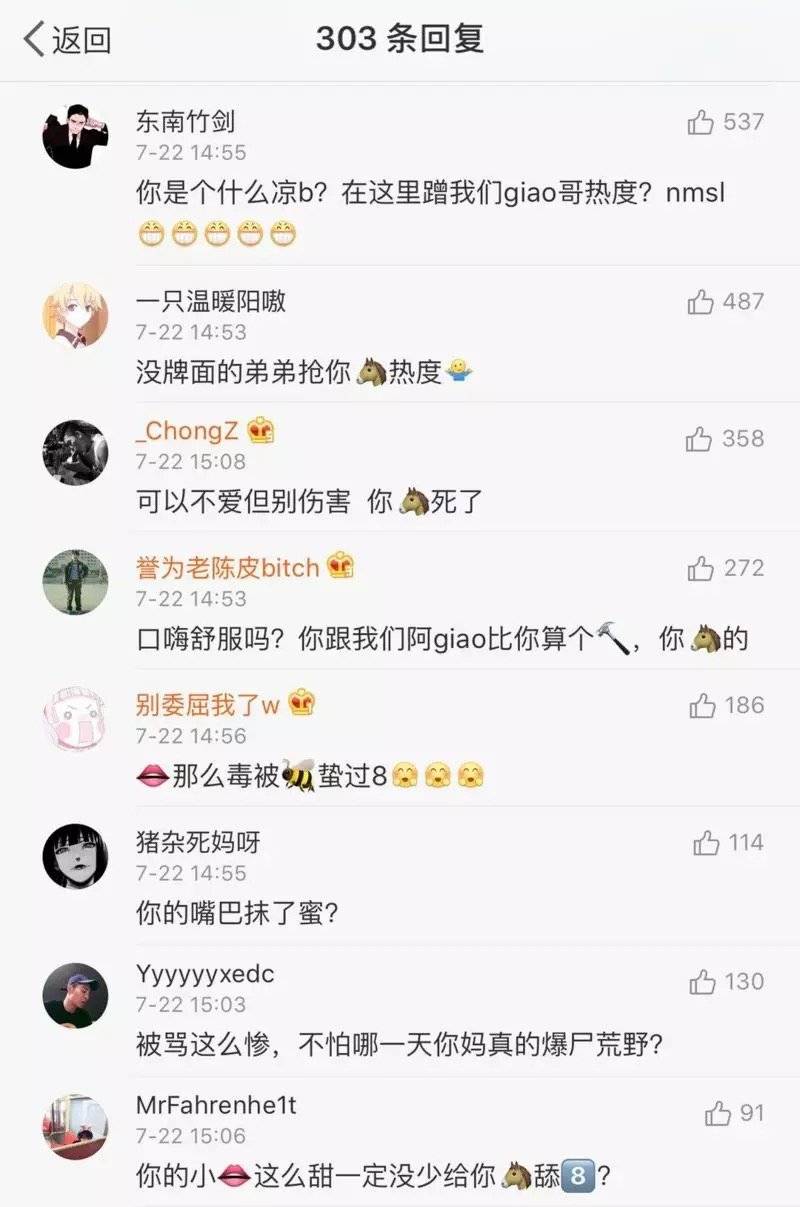The width and height of the screenshot is (800, 1207).
Task: Open the username 一只温暖阳嗷
Action: coord(211,301)
